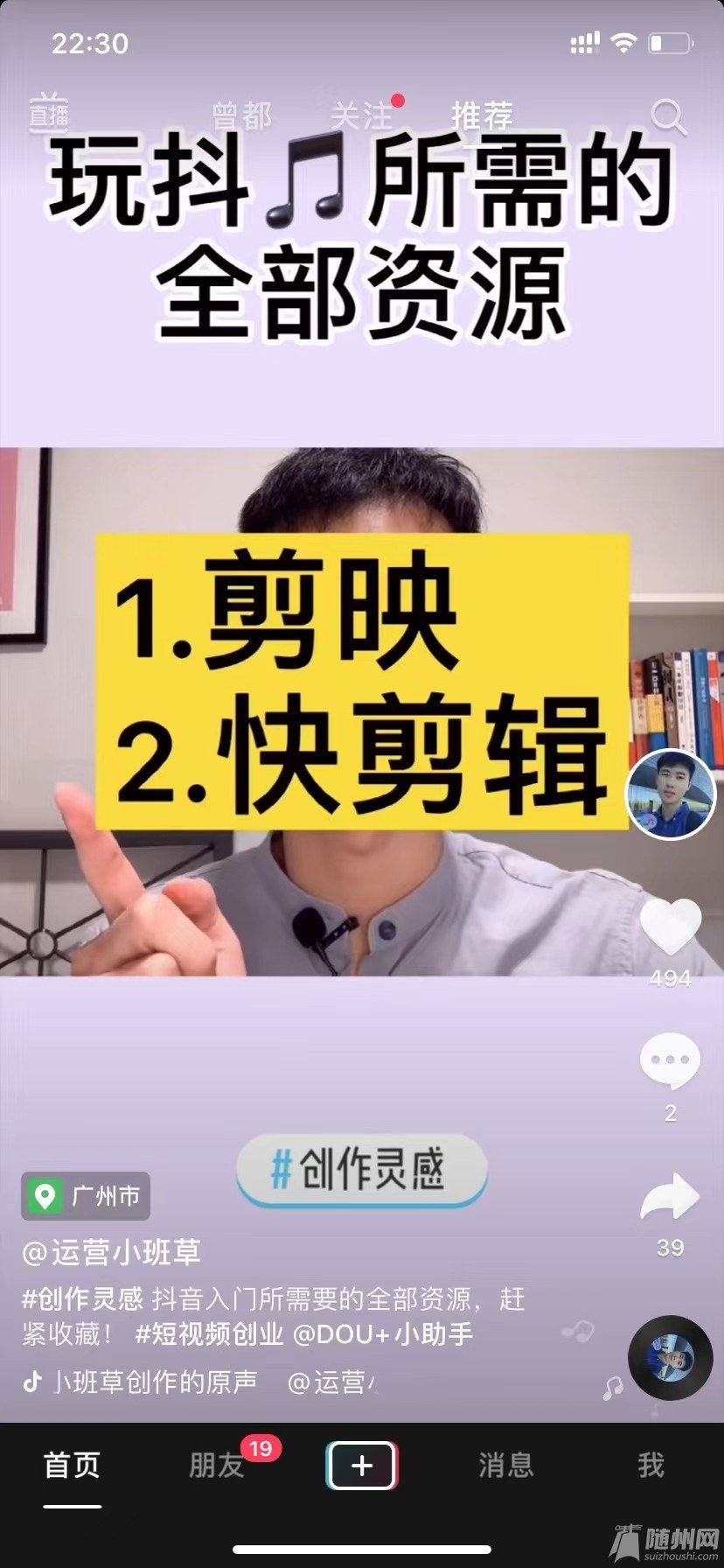724x1568 pixels.
Task: Open the #短视频创业 hashtag
Action: 210,1333
